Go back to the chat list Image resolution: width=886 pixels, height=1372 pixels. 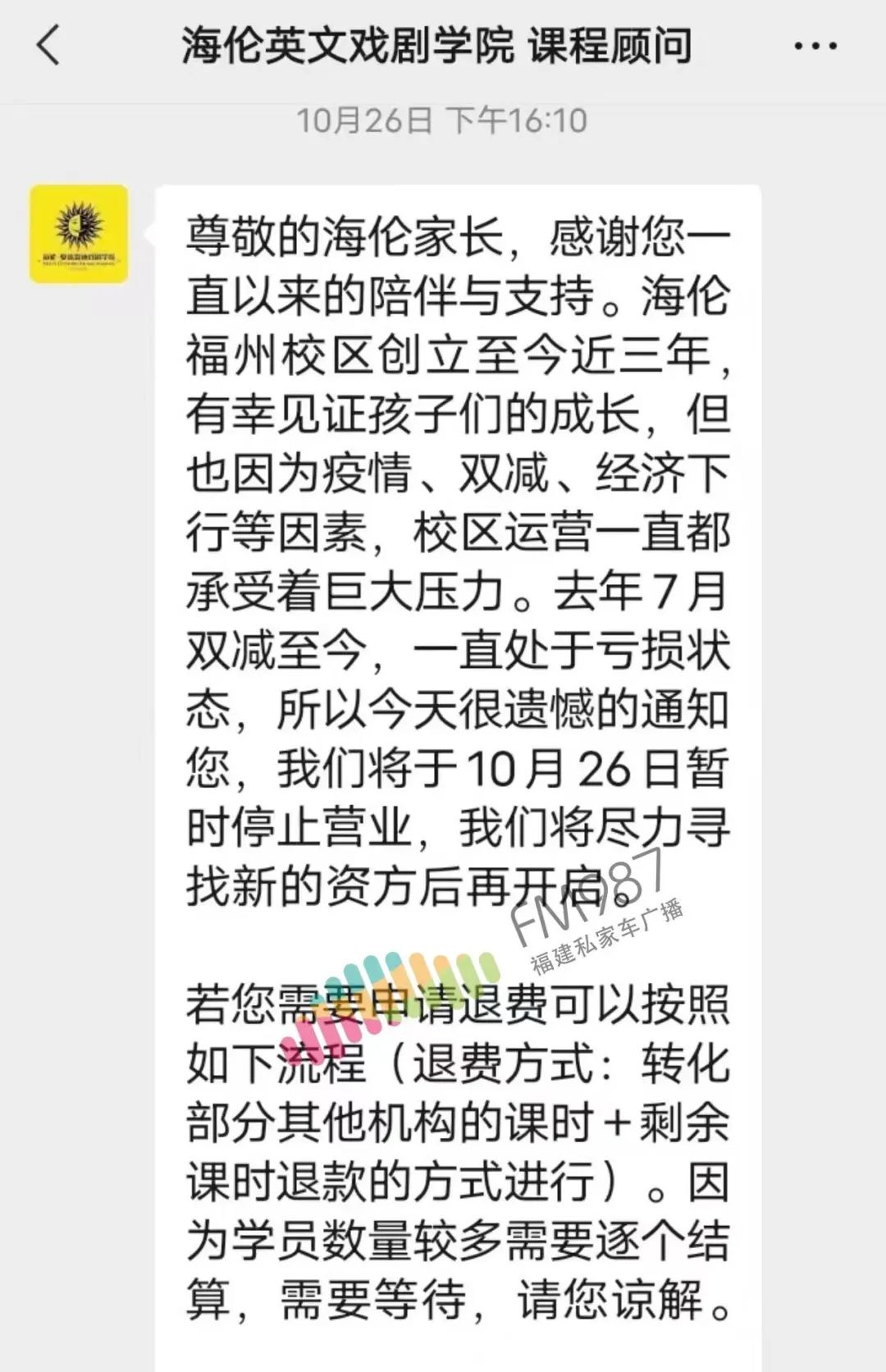(48, 45)
